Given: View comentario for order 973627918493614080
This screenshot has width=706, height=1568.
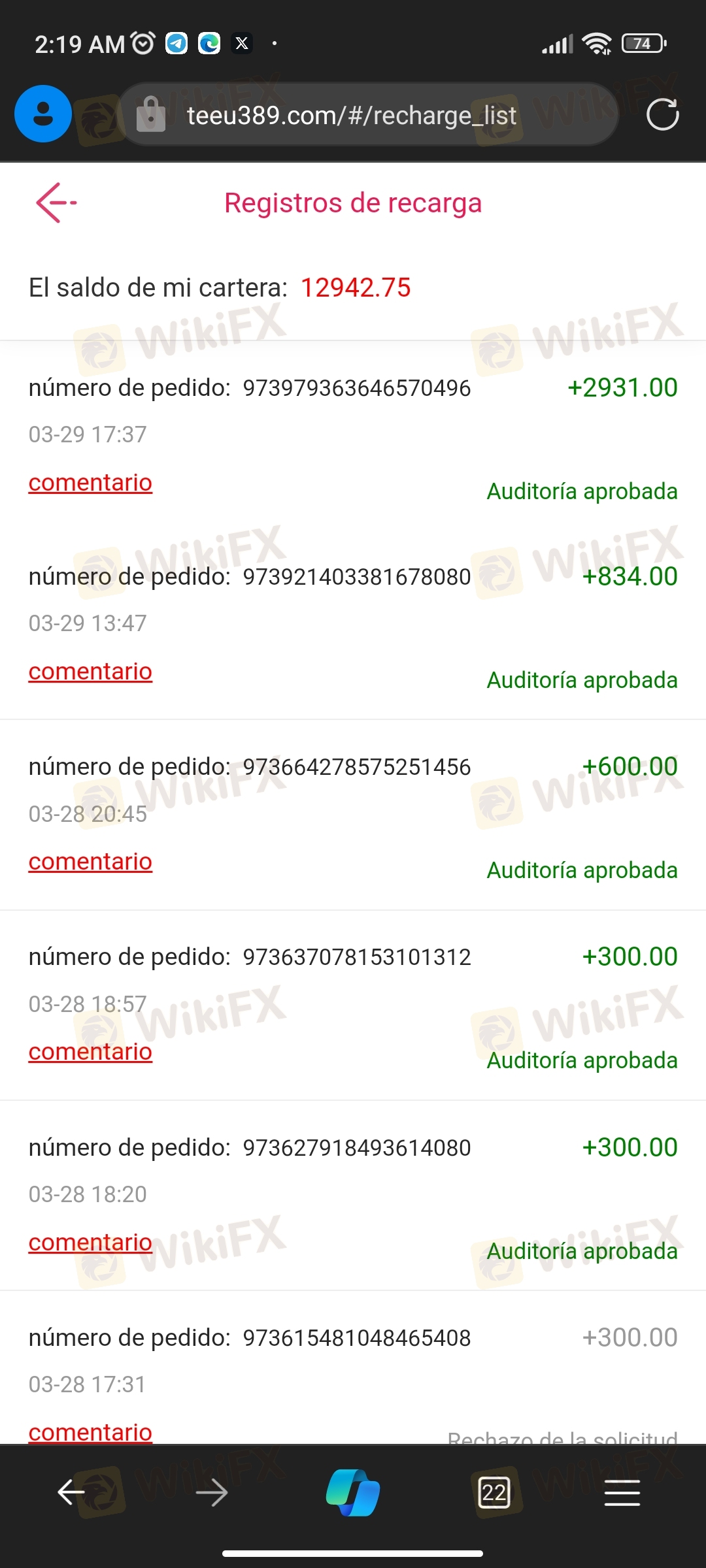Looking at the screenshot, I should point(90,1243).
